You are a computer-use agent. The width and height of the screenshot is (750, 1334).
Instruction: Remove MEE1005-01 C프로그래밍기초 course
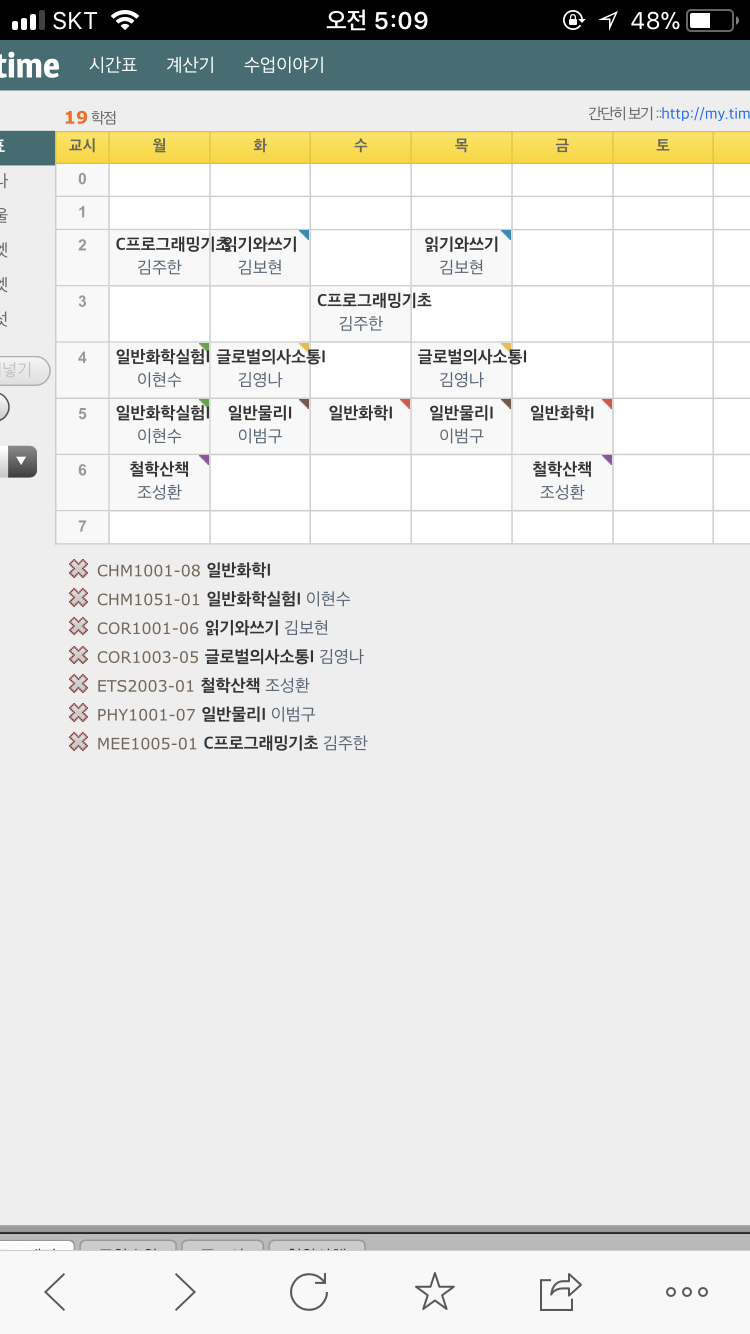pos(78,742)
